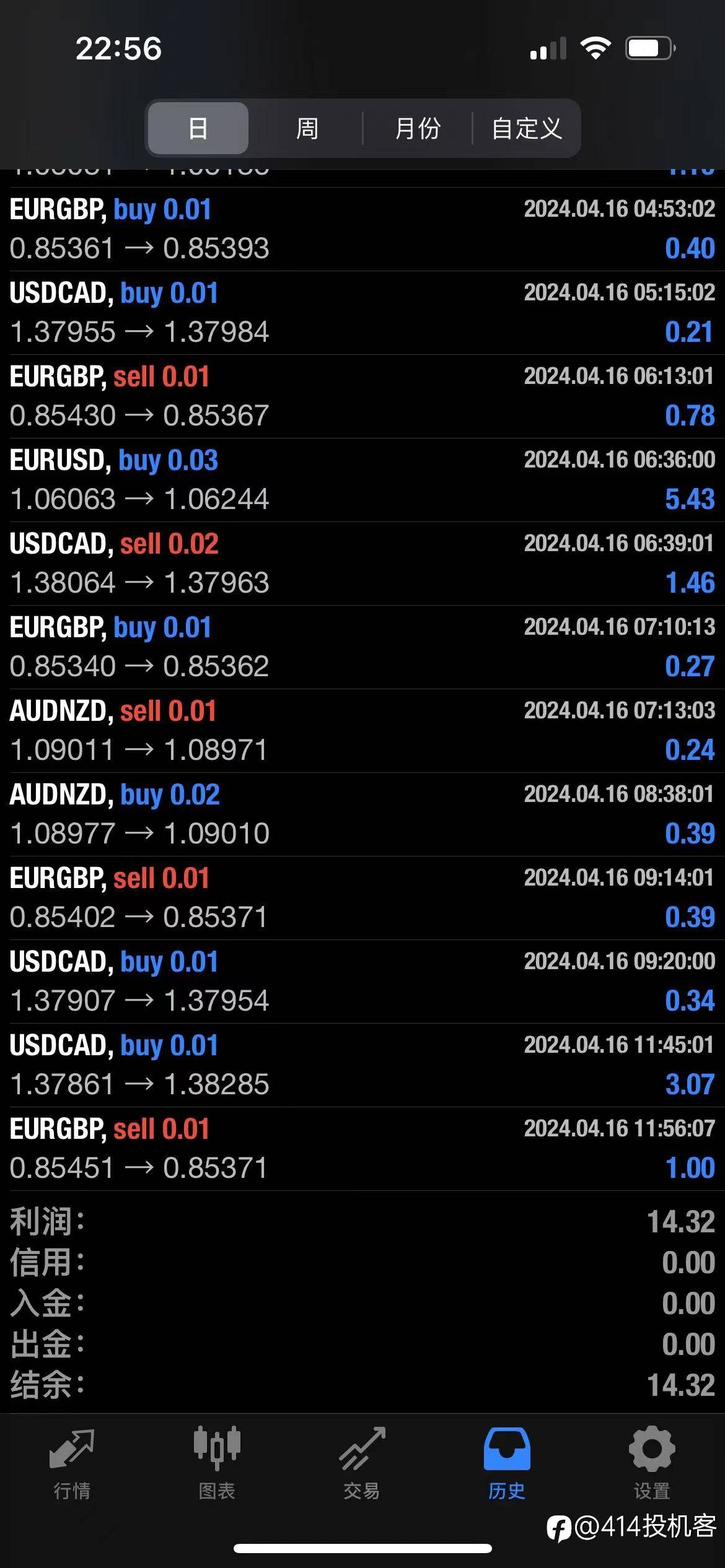View the USDCAD sell 0.02 trade details
The image size is (725, 1568).
(x=362, y=564)
